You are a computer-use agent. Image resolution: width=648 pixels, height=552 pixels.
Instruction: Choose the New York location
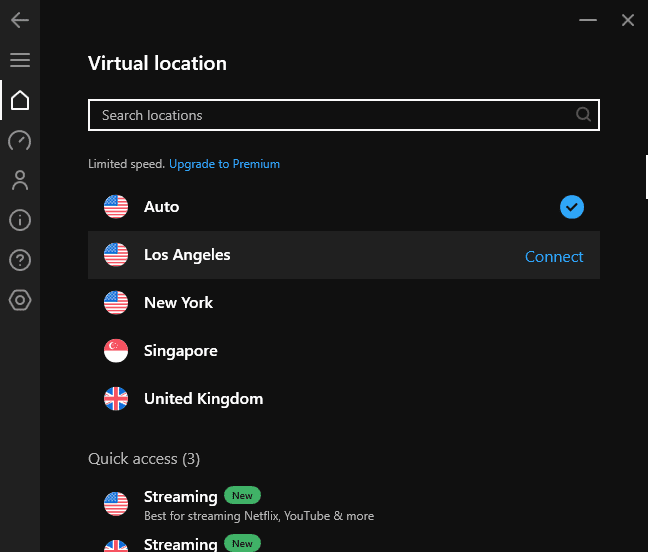point(178,303)
